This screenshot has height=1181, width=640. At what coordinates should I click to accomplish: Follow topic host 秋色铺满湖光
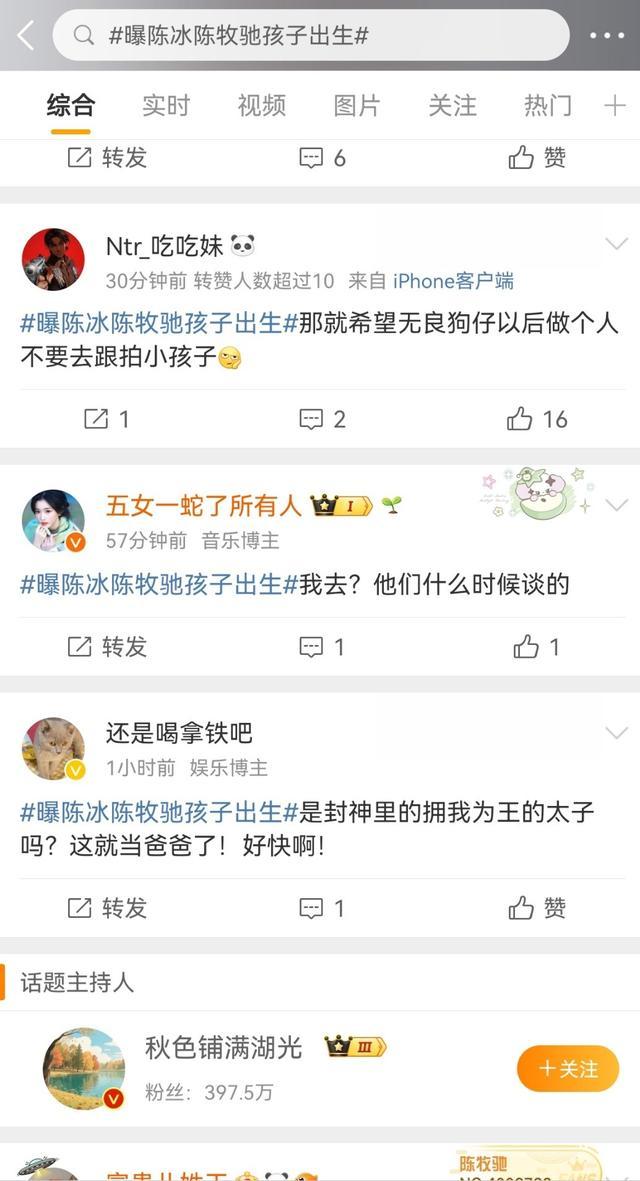coord(568,1069)
